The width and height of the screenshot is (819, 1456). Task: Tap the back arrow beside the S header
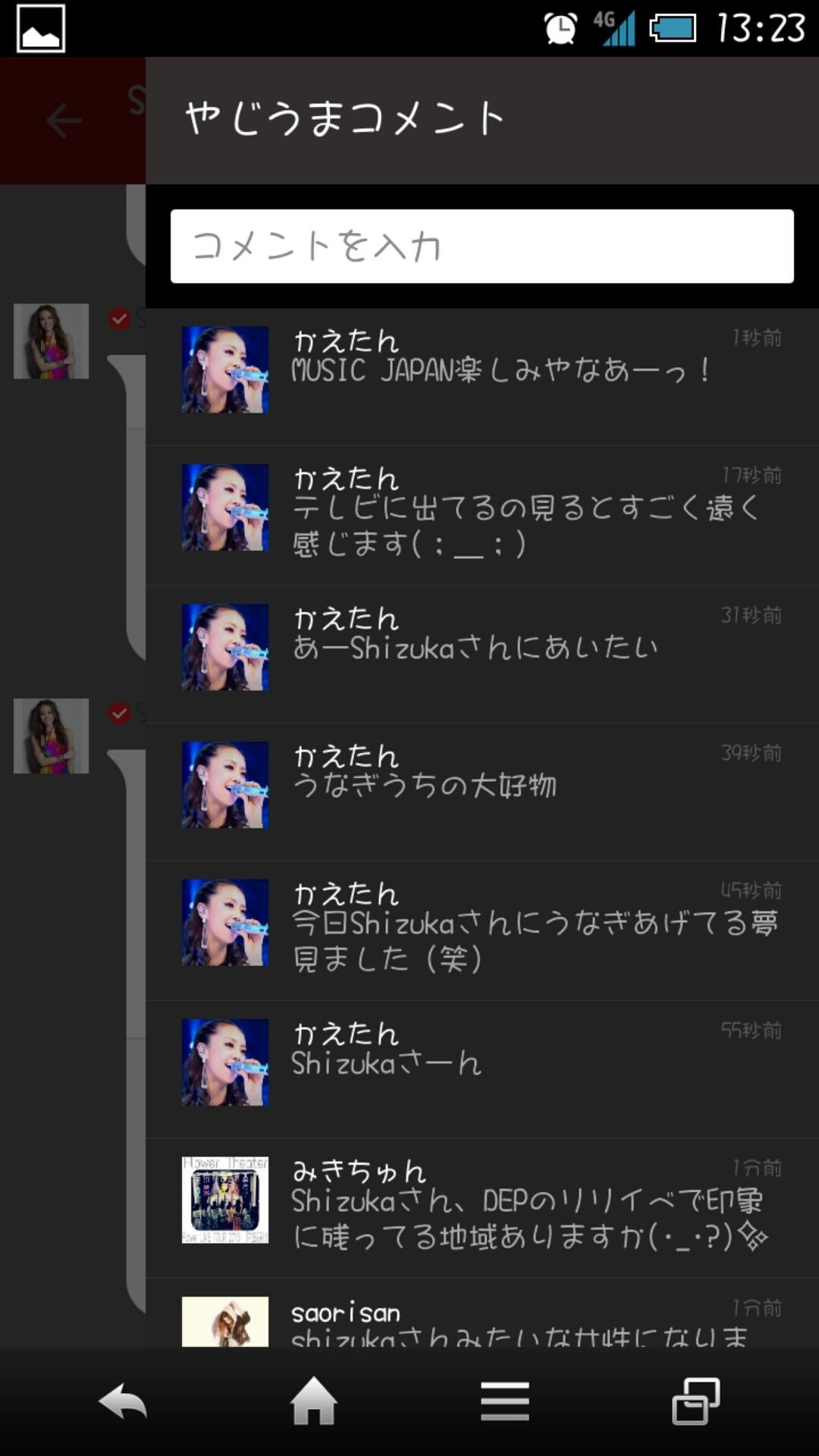click(x=63, y=120)
